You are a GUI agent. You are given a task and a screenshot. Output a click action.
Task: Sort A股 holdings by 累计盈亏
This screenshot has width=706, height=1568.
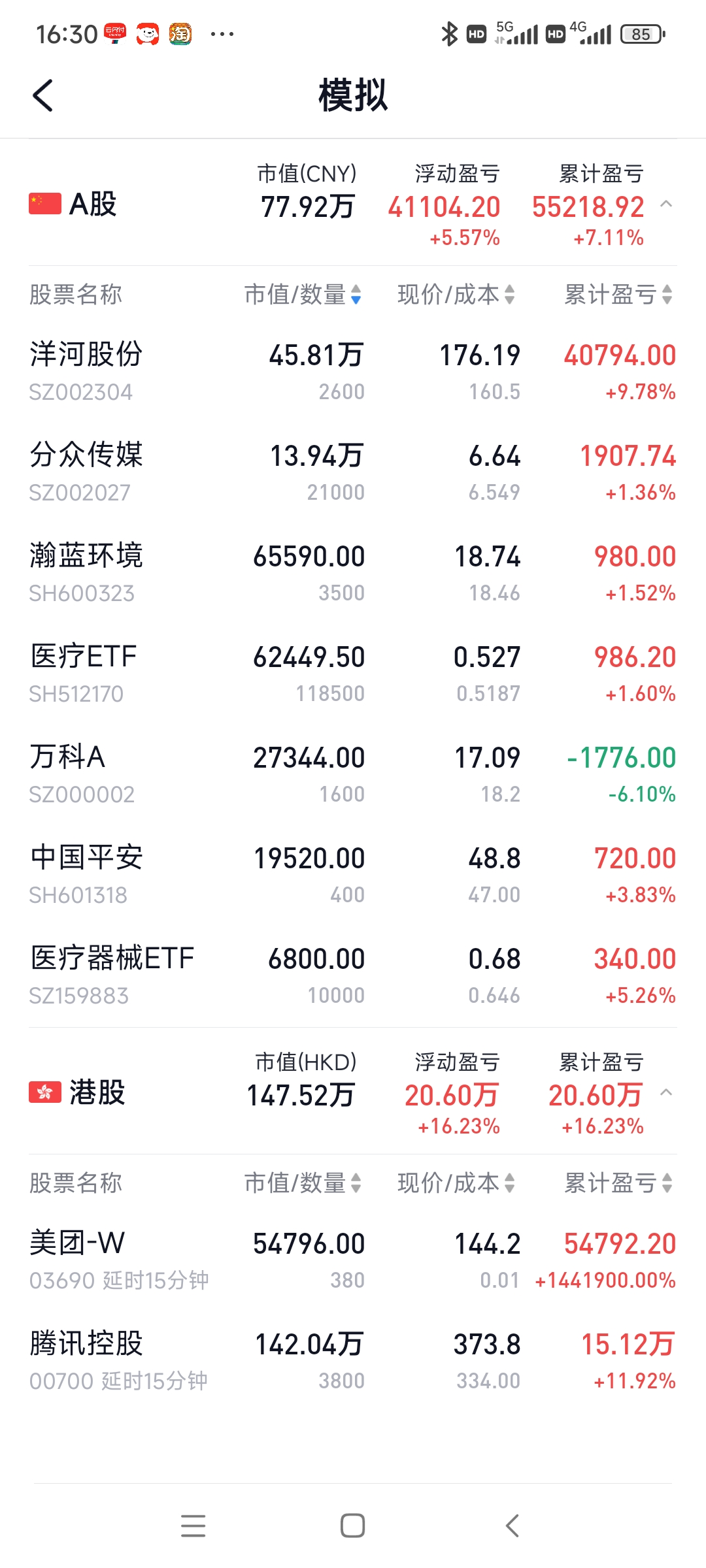(618, 295)
